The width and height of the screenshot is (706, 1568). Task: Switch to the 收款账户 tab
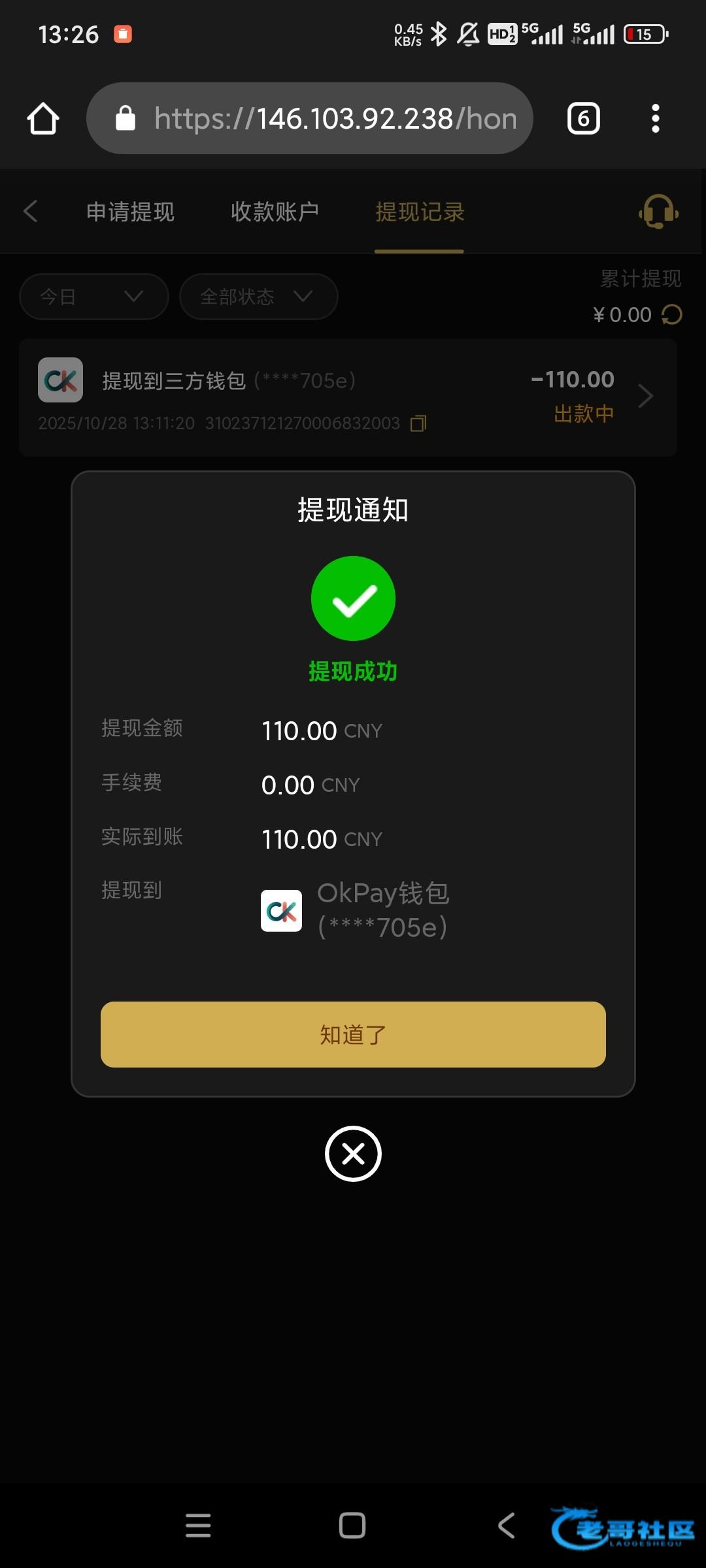(275, 212)
